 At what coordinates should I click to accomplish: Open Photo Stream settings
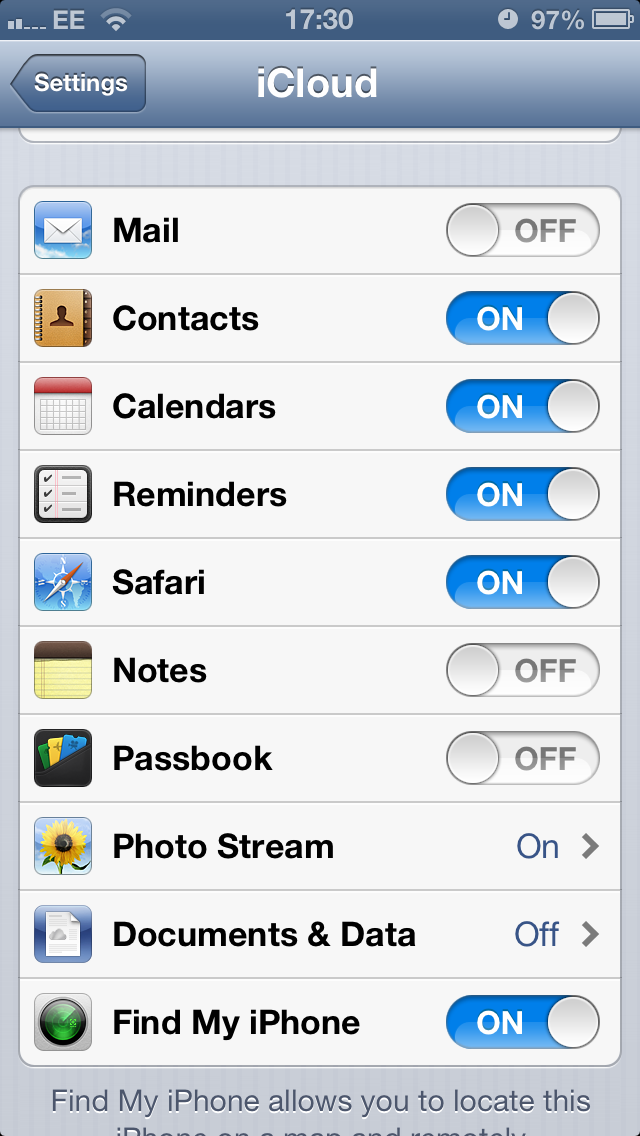coord(320,847)
